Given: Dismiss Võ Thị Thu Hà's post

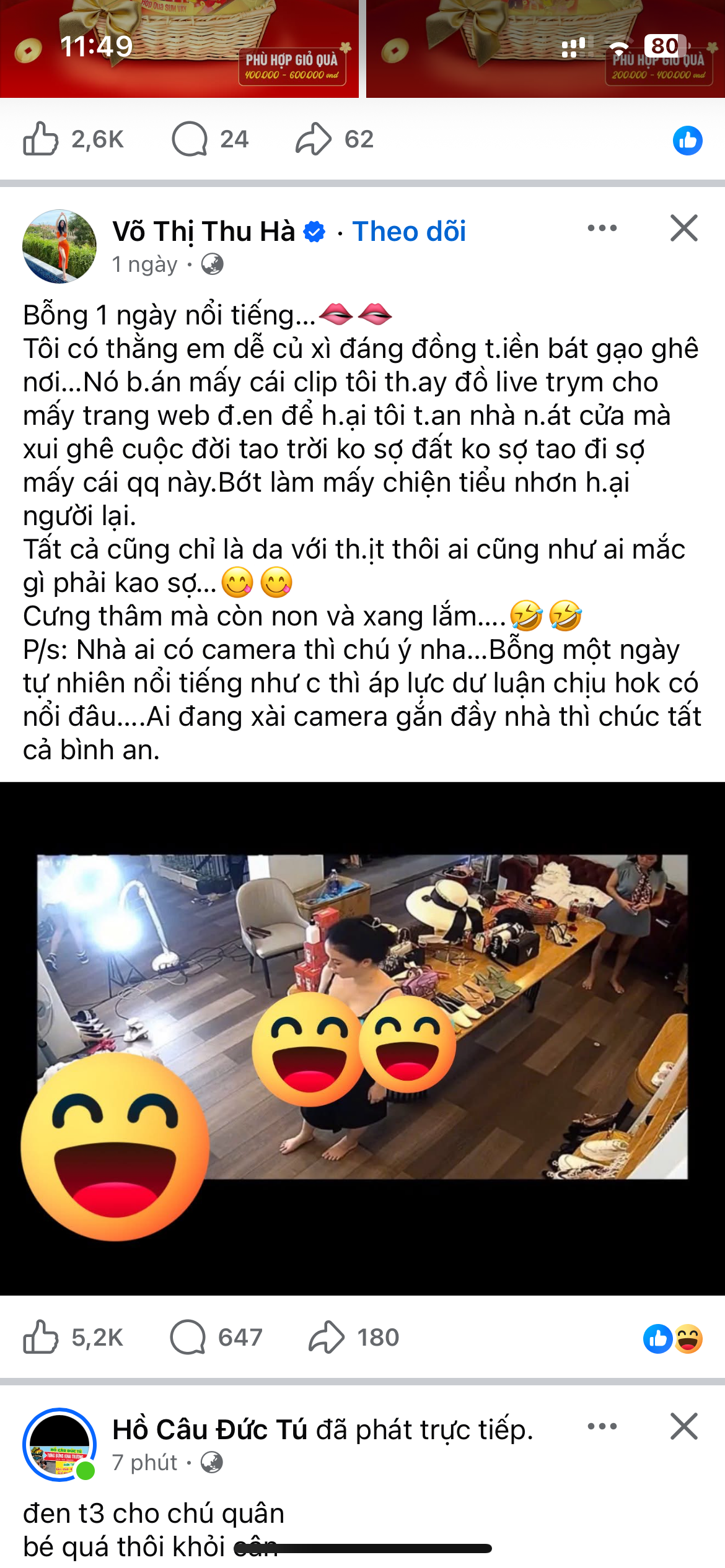Looking at the screenshot, I should (x=684, y=229).
